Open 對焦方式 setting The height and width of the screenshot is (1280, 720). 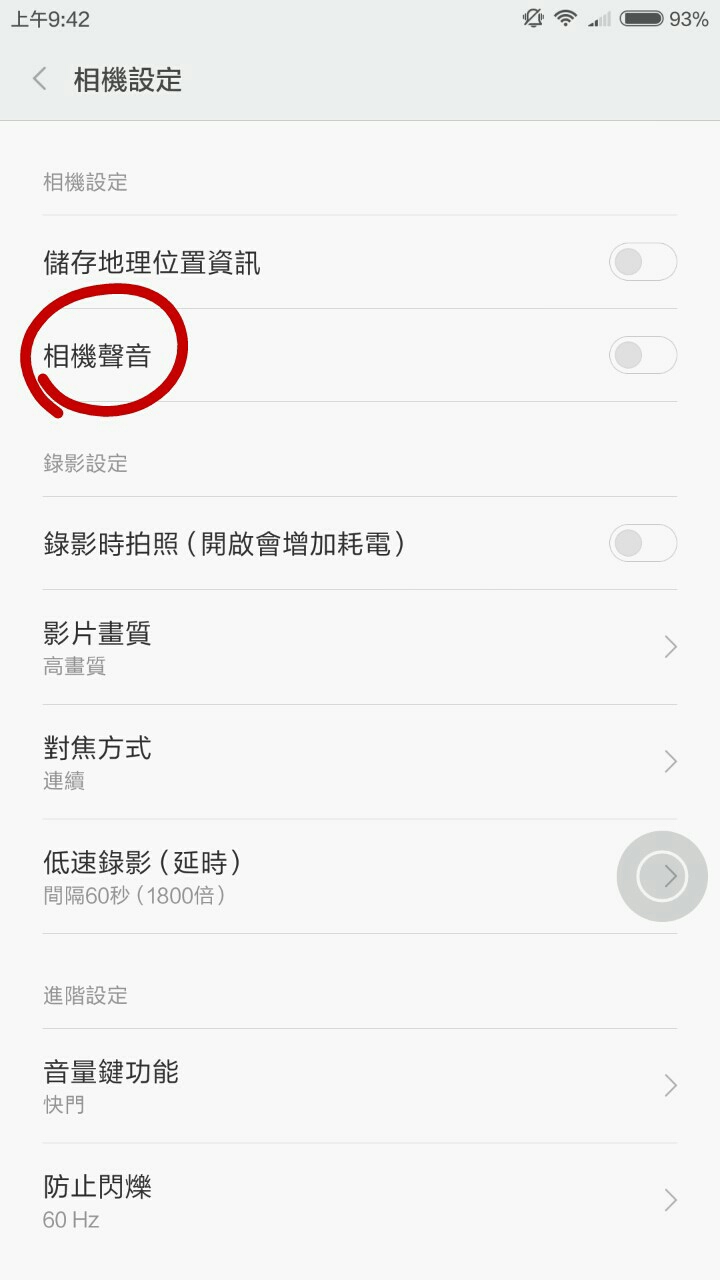pyautogui.click(x=360, y=762)
